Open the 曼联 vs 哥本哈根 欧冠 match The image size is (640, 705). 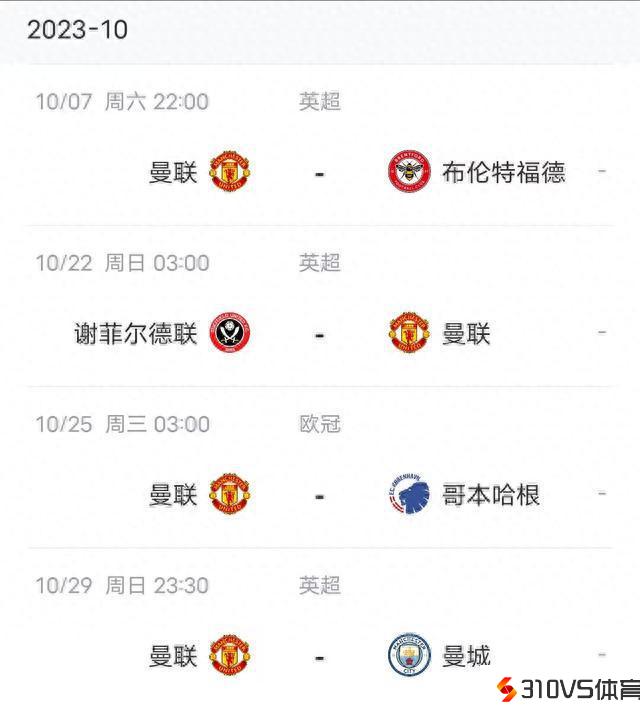coord(320,494)
